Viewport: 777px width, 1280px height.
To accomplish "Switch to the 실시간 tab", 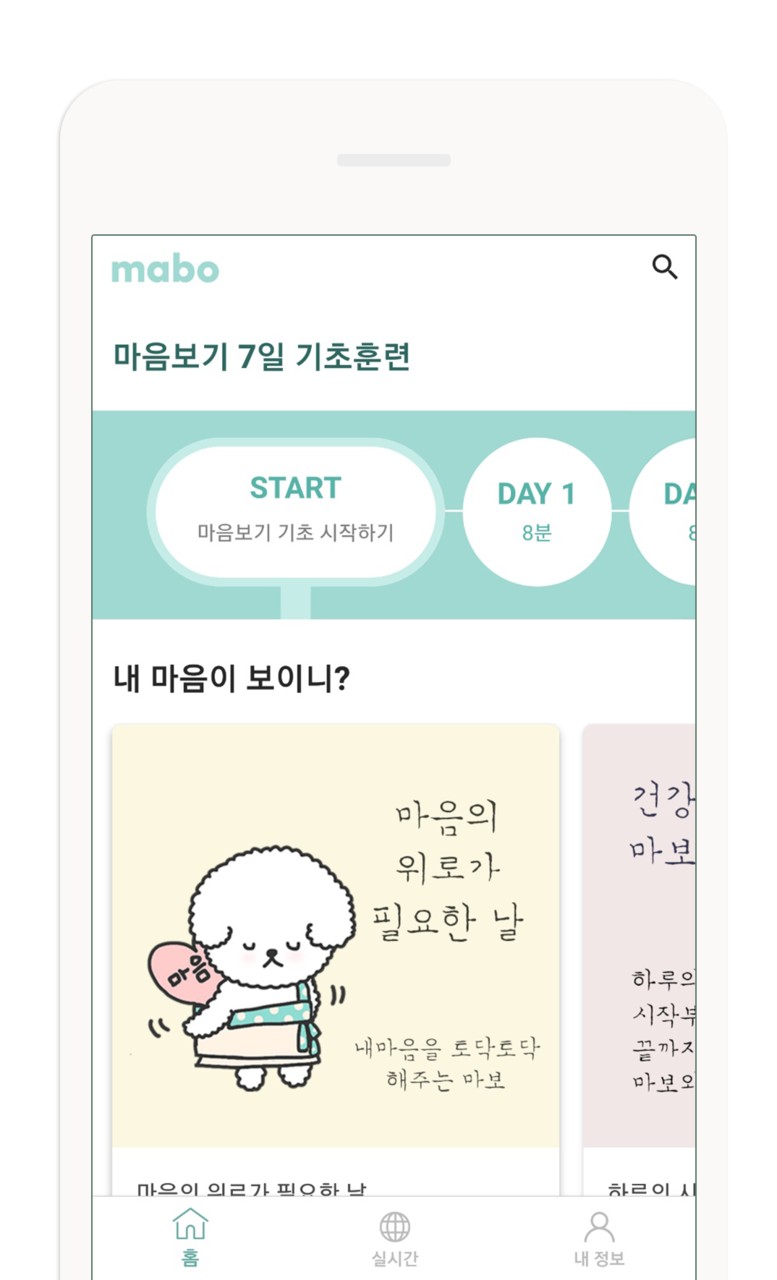I will click(x=394, y=1237).
